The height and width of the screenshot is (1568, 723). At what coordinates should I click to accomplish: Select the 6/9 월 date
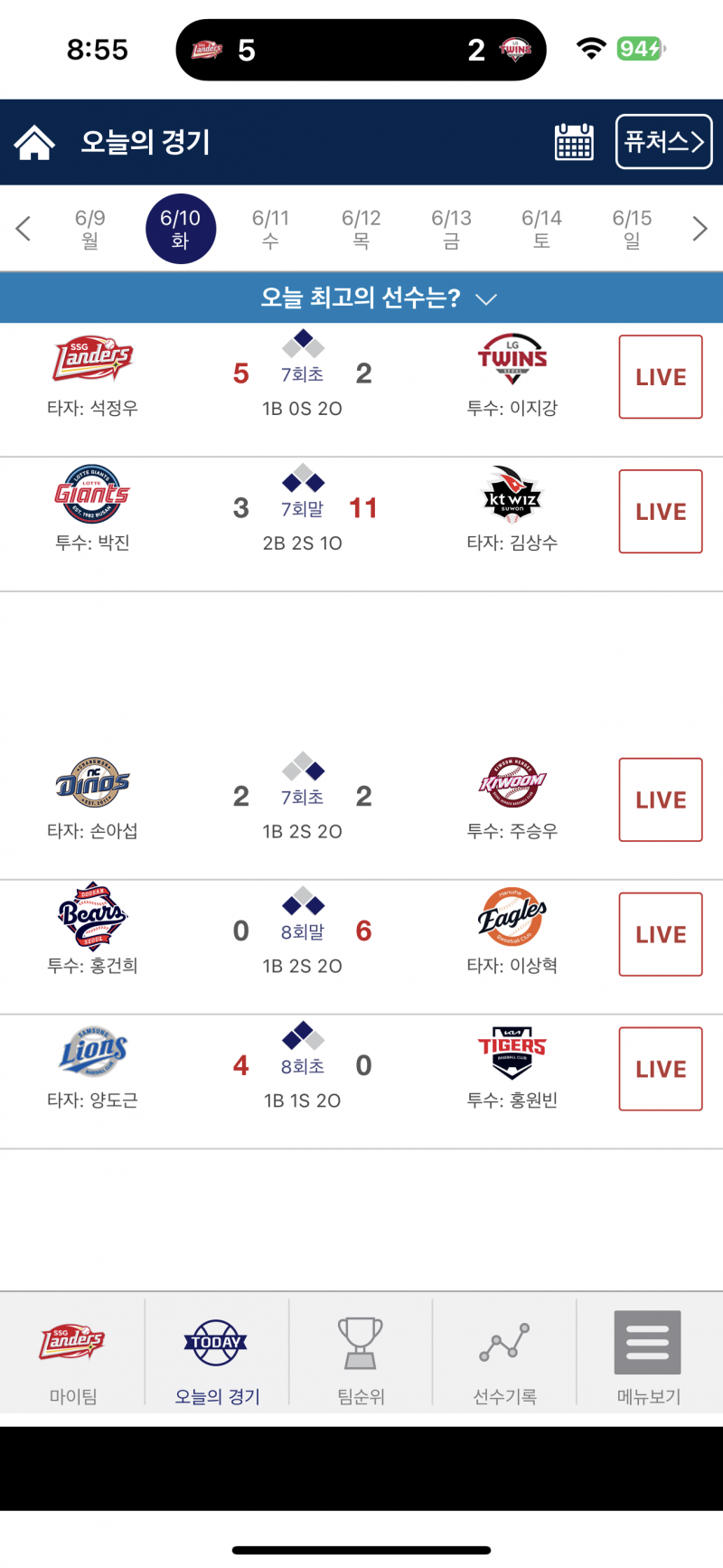pyautogui.click(x=90, y=229)
